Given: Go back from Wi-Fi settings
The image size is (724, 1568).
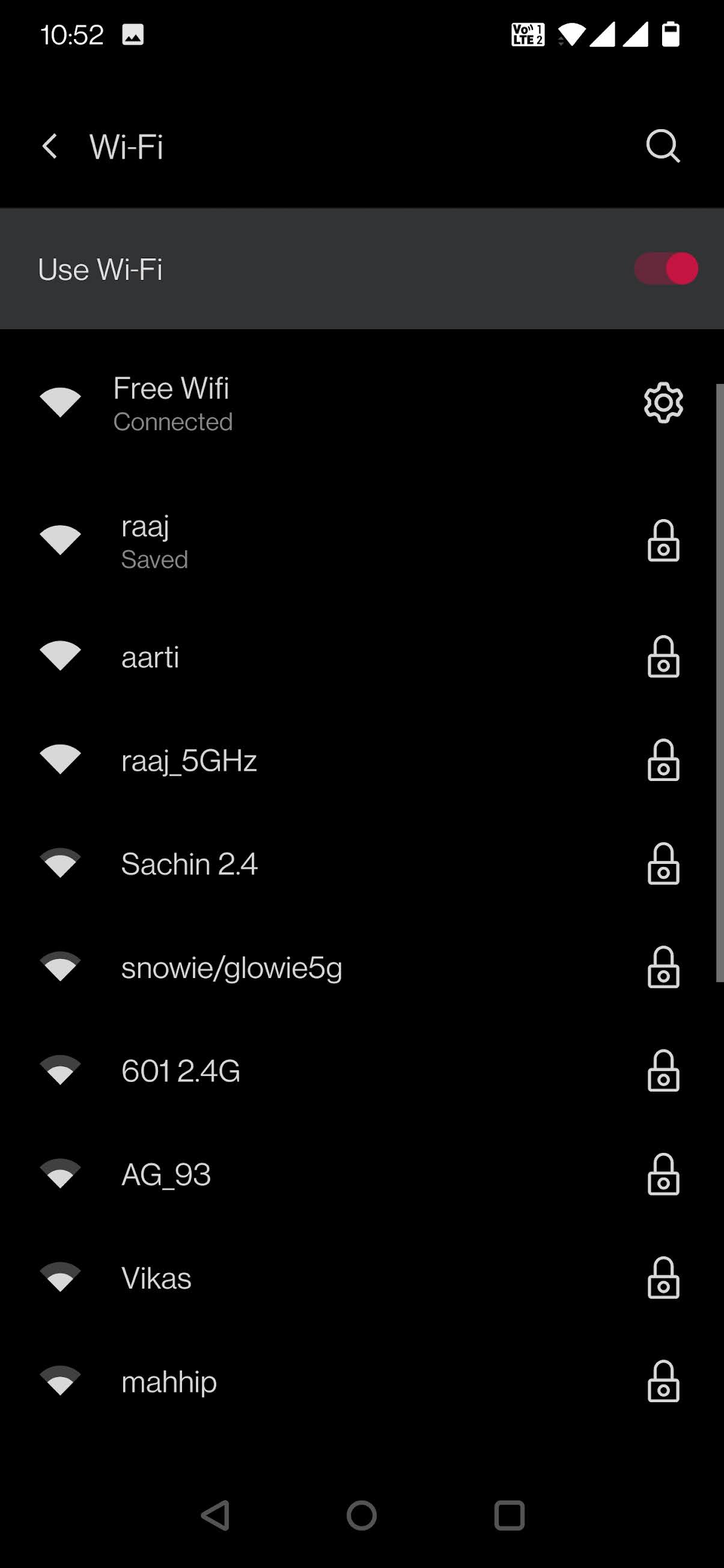Looking at the screenshot, I should pyautogui.click(x=50, y=147).
